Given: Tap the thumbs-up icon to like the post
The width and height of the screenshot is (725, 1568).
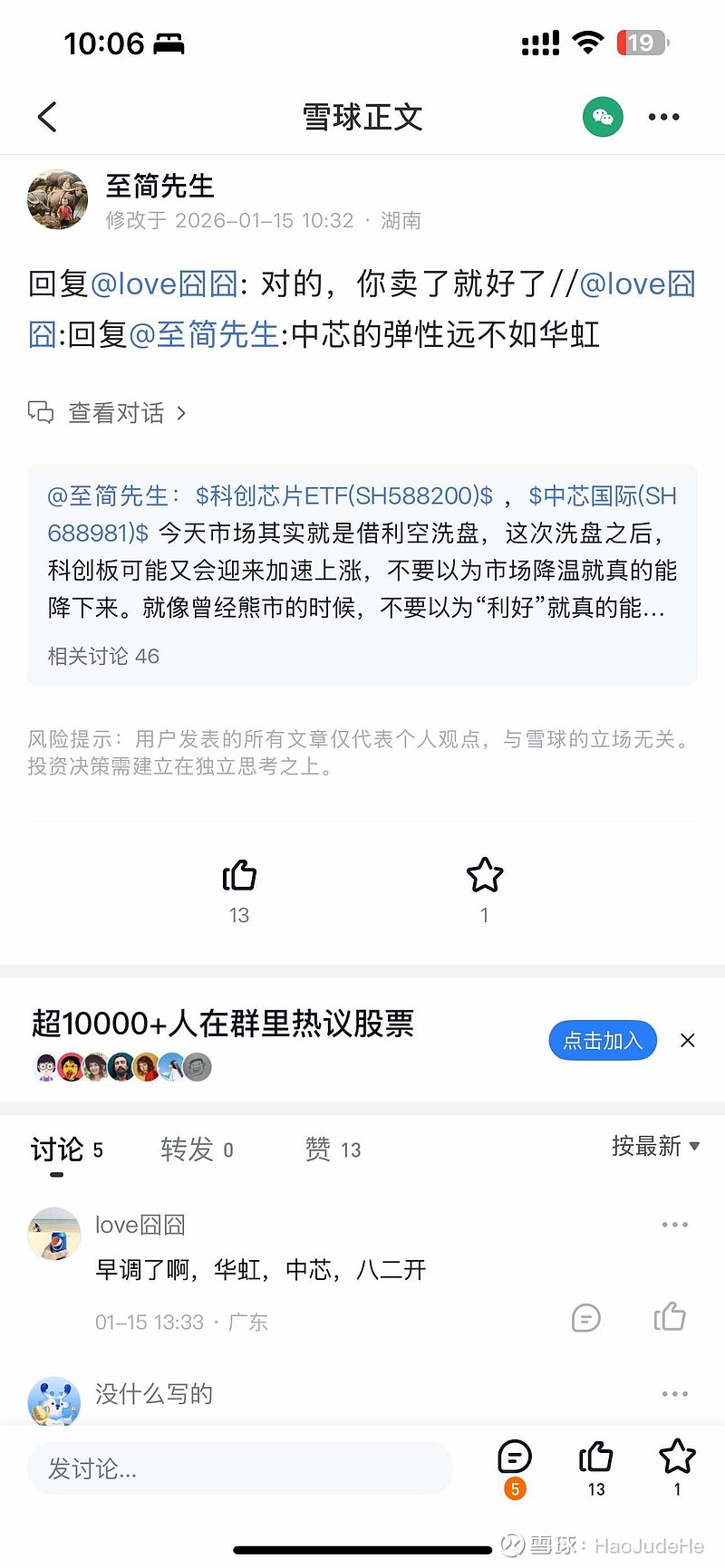Looking at the screenshot, I should tap(238, 875).
